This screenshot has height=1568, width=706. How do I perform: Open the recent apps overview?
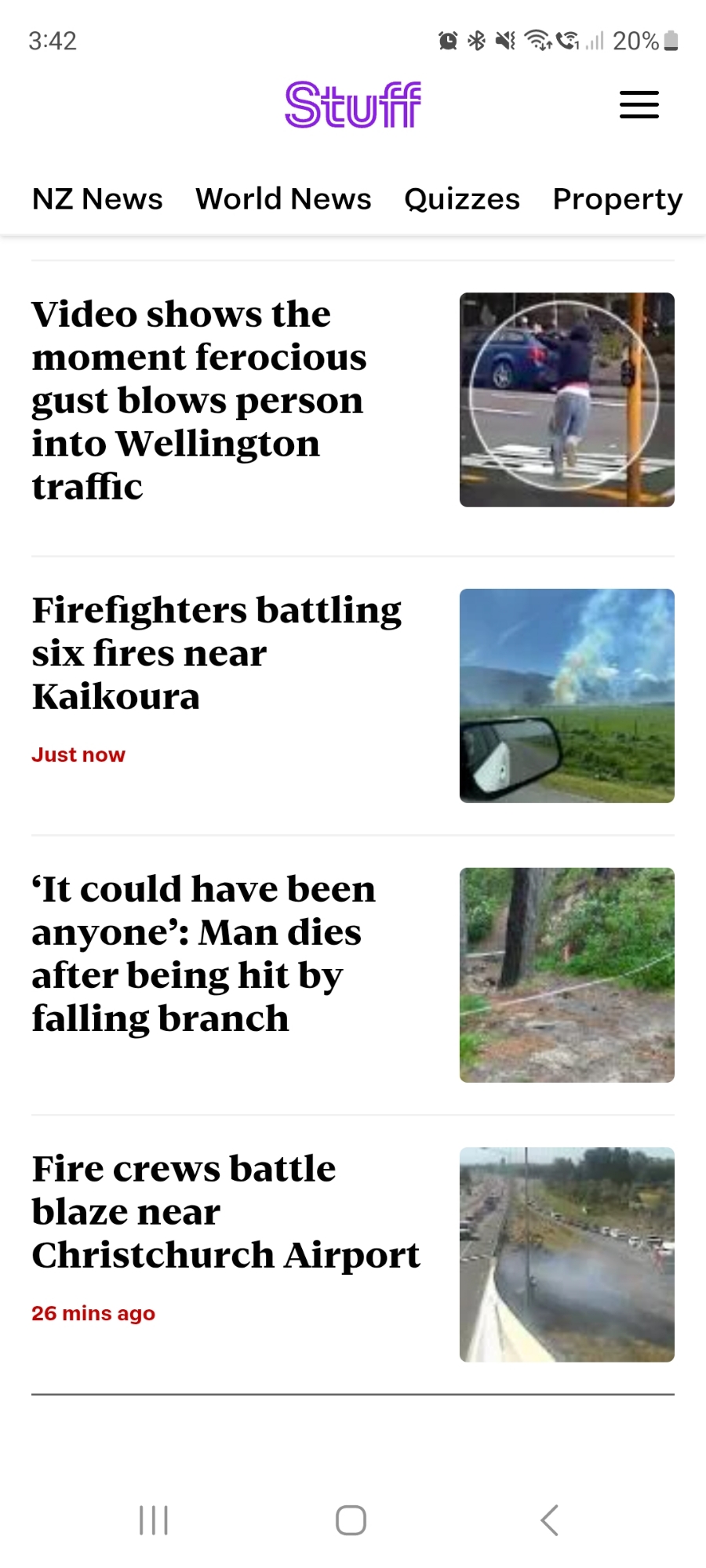[x=154, y=1520]
